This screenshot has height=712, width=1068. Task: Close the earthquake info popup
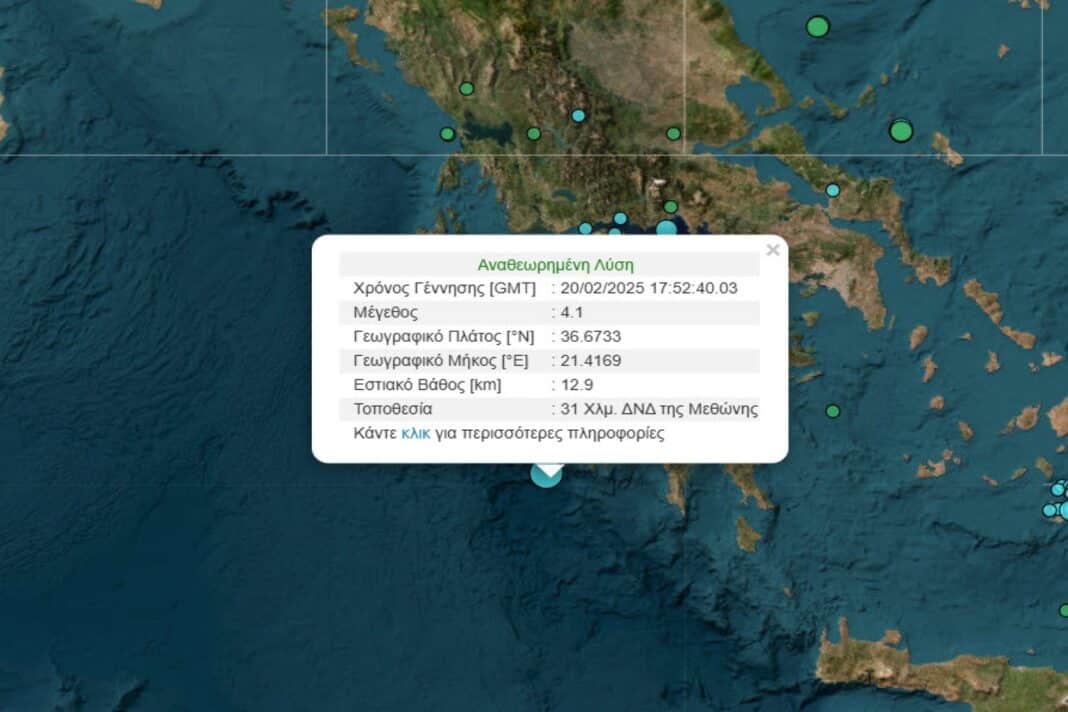[x=772, y=250]
